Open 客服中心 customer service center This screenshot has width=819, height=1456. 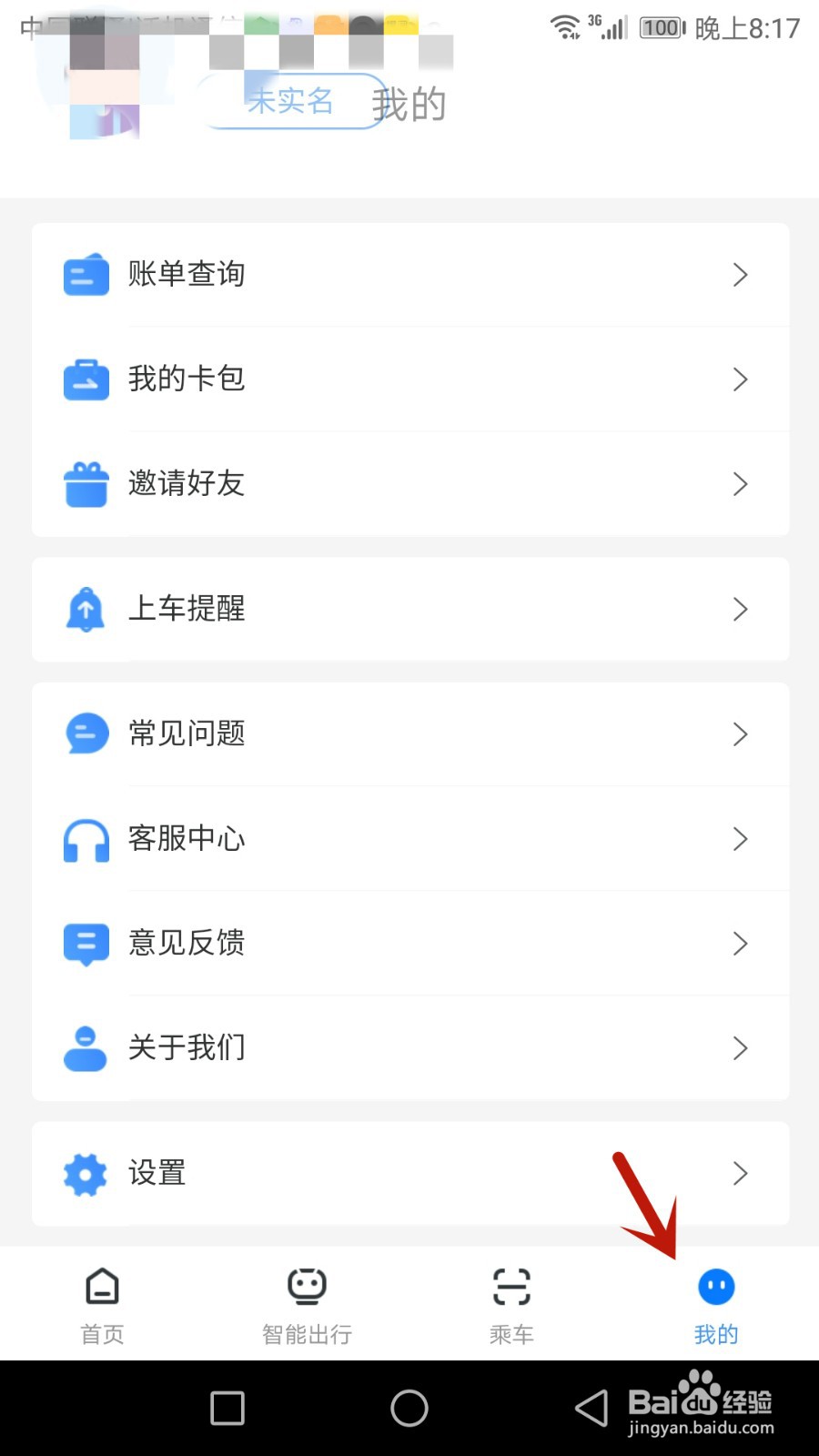(x=409, y=838)
